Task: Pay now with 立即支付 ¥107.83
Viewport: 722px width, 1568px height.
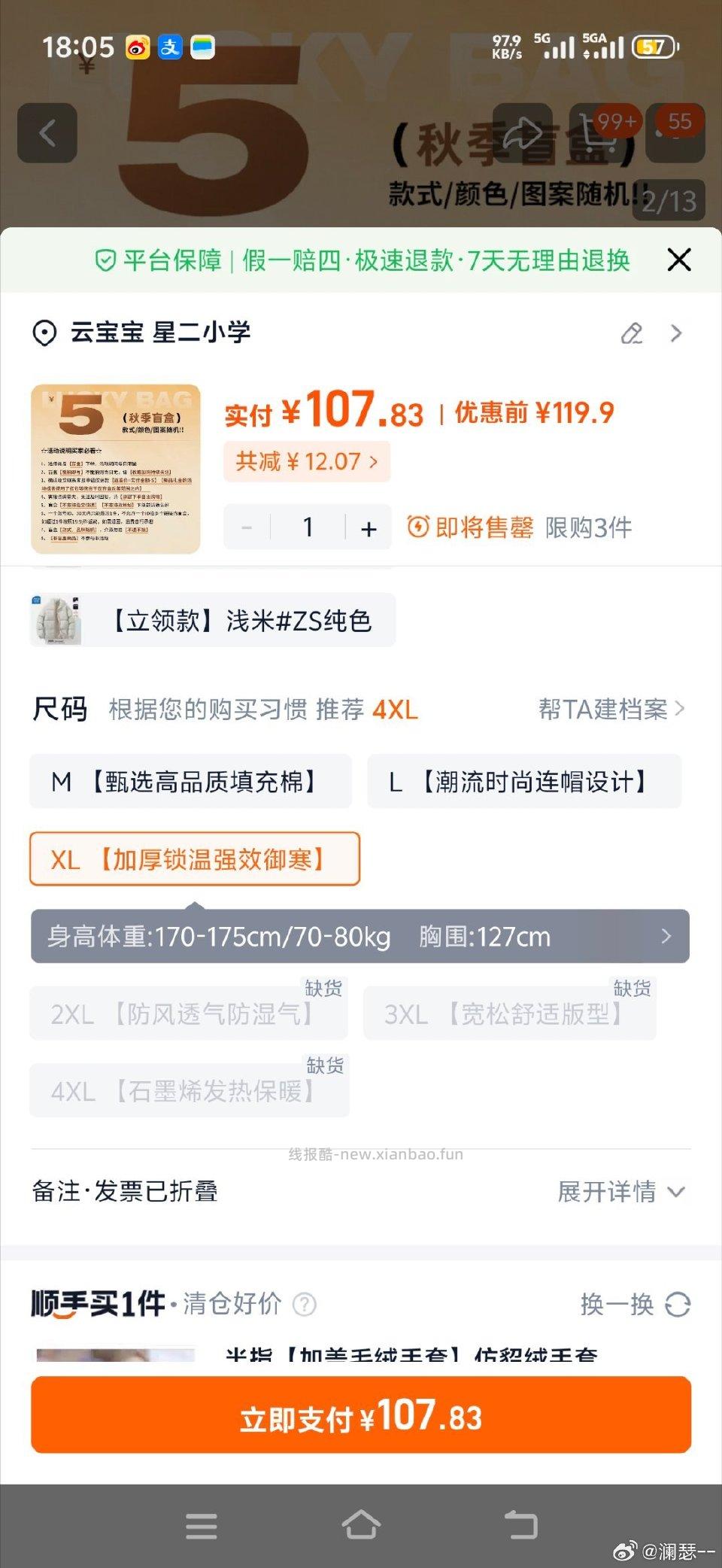Action: (x=361, y=1415)
